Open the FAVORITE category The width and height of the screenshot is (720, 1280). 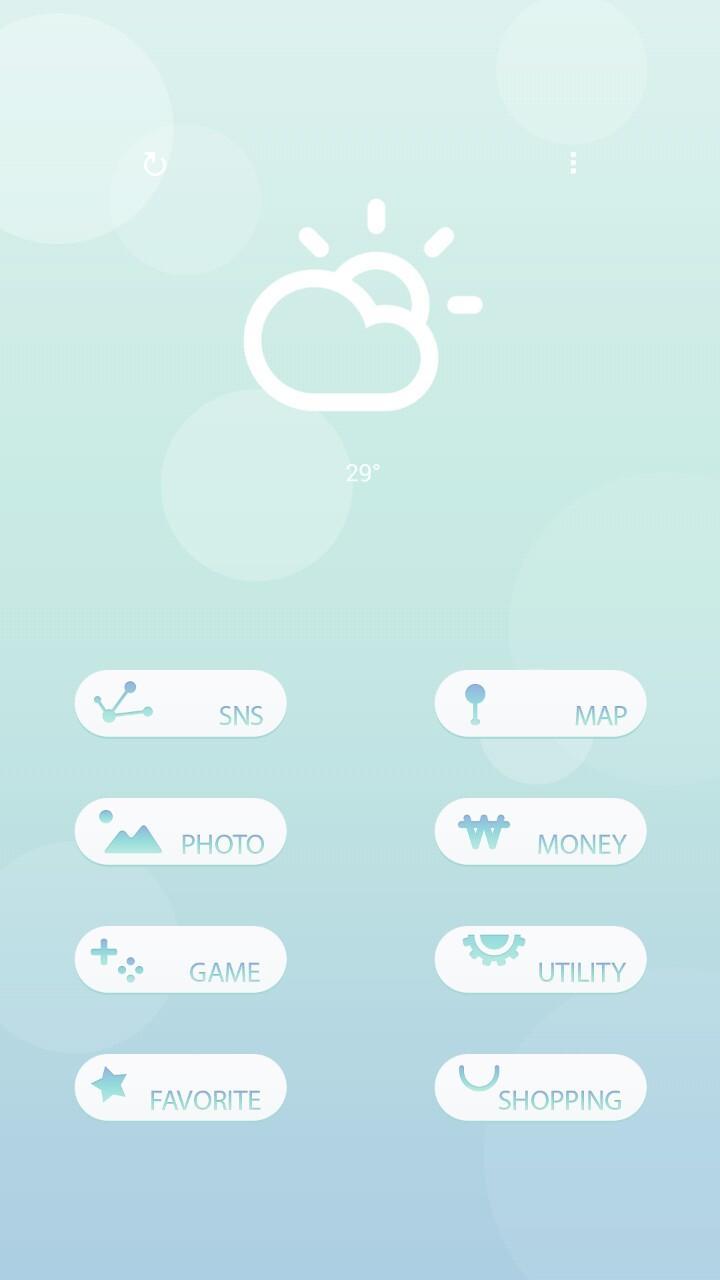[180, 1087]
